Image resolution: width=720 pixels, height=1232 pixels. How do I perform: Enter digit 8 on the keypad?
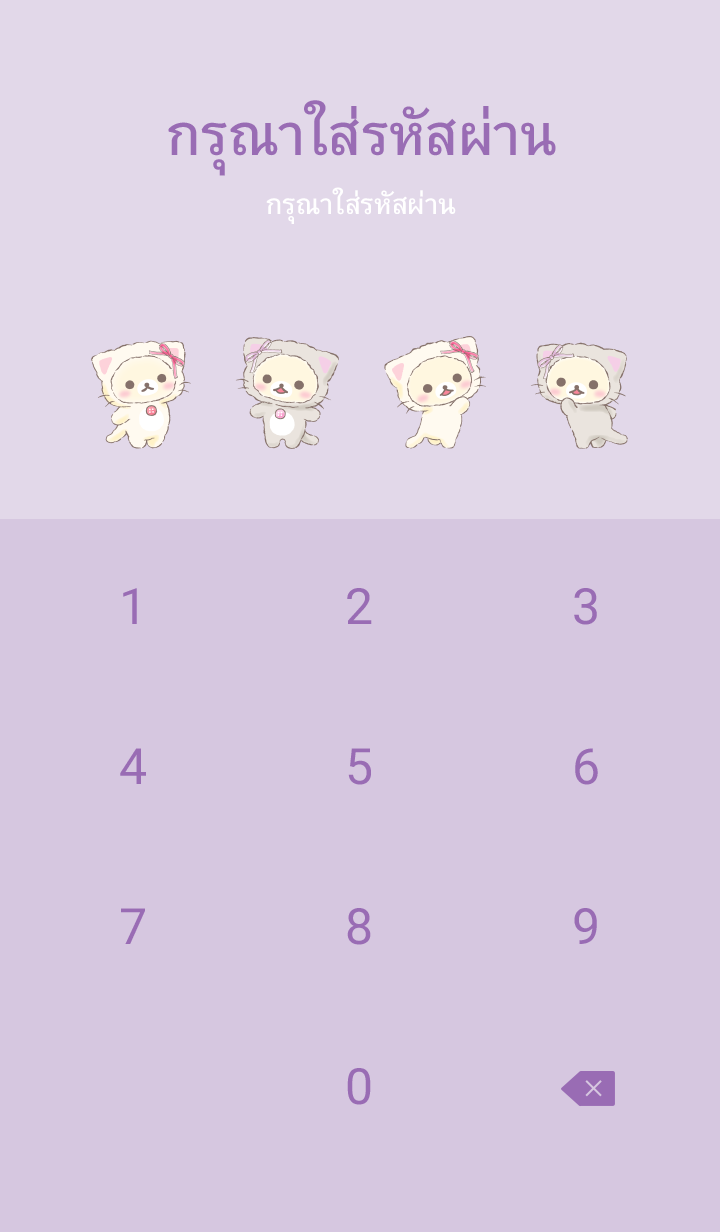[x=359, y=927]
